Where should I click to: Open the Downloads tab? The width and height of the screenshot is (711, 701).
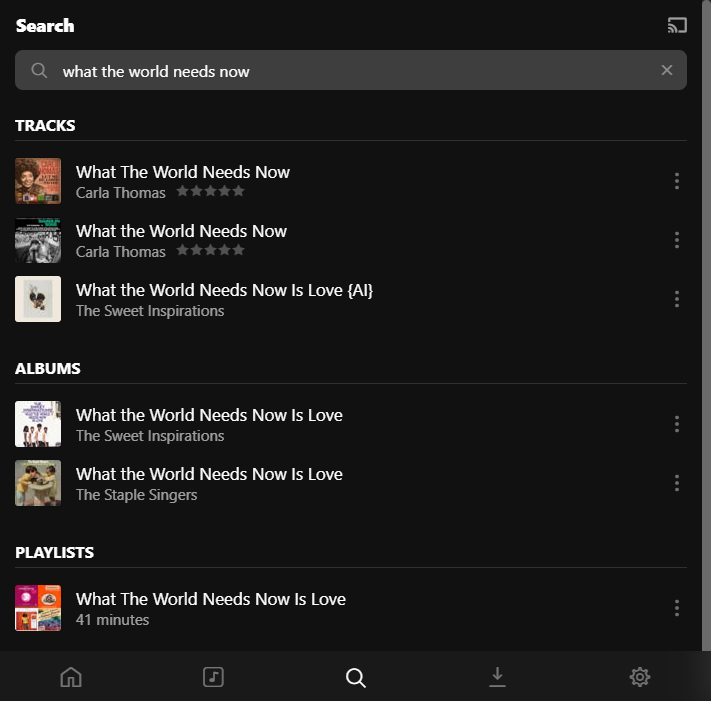[497, 677]
